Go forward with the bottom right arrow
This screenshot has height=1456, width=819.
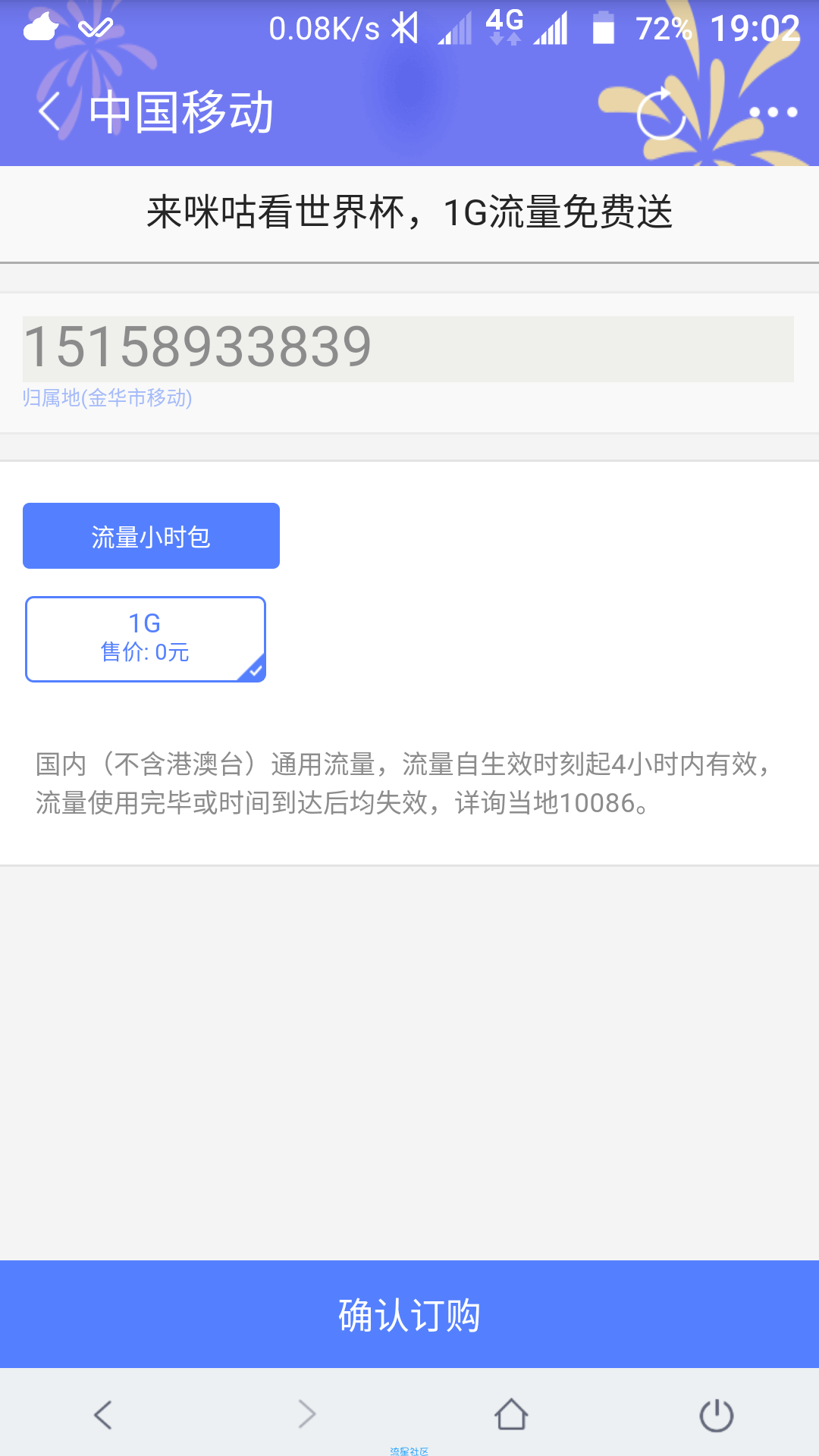(x=307, y=1414)
